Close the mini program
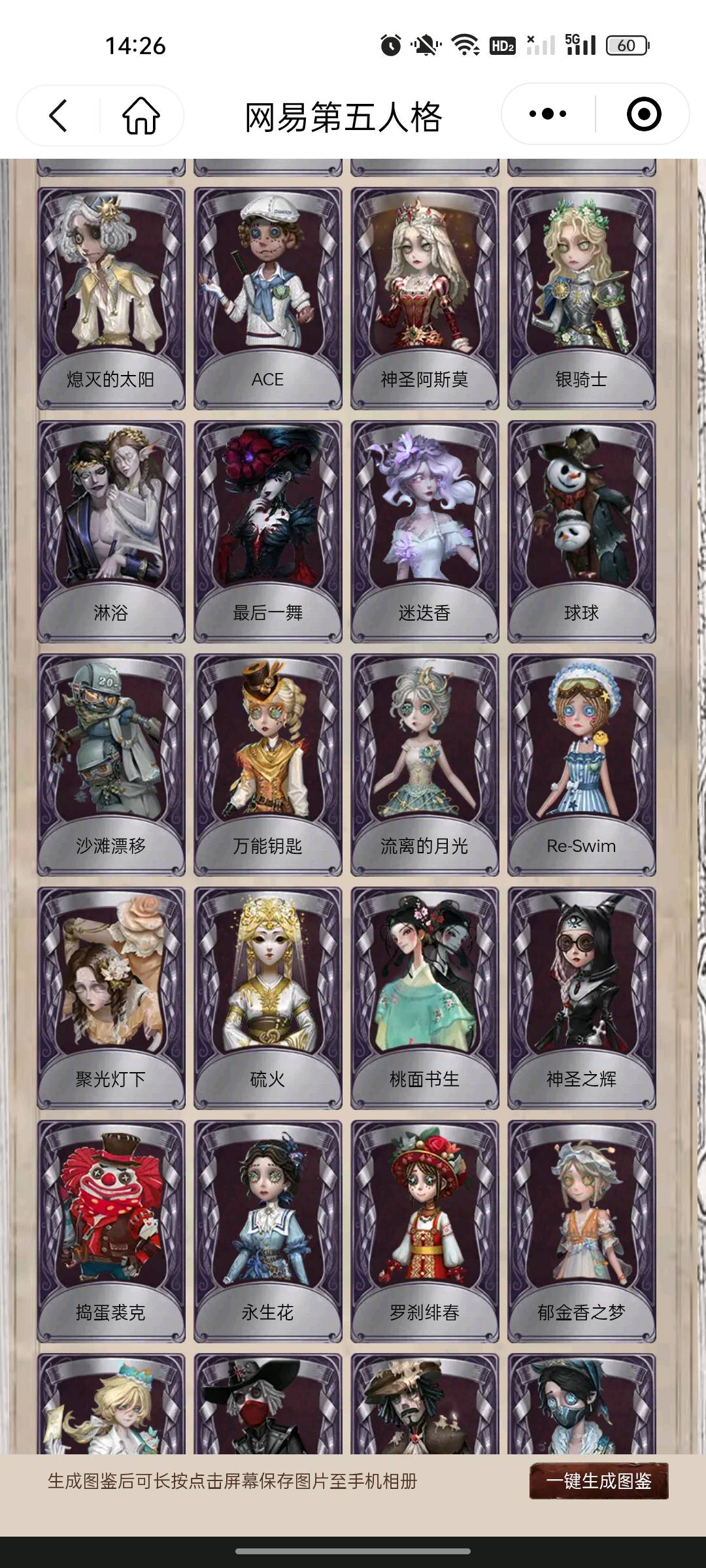Image resolution: width=706 pixels, height=1568 pixels. tap(644, 114)
